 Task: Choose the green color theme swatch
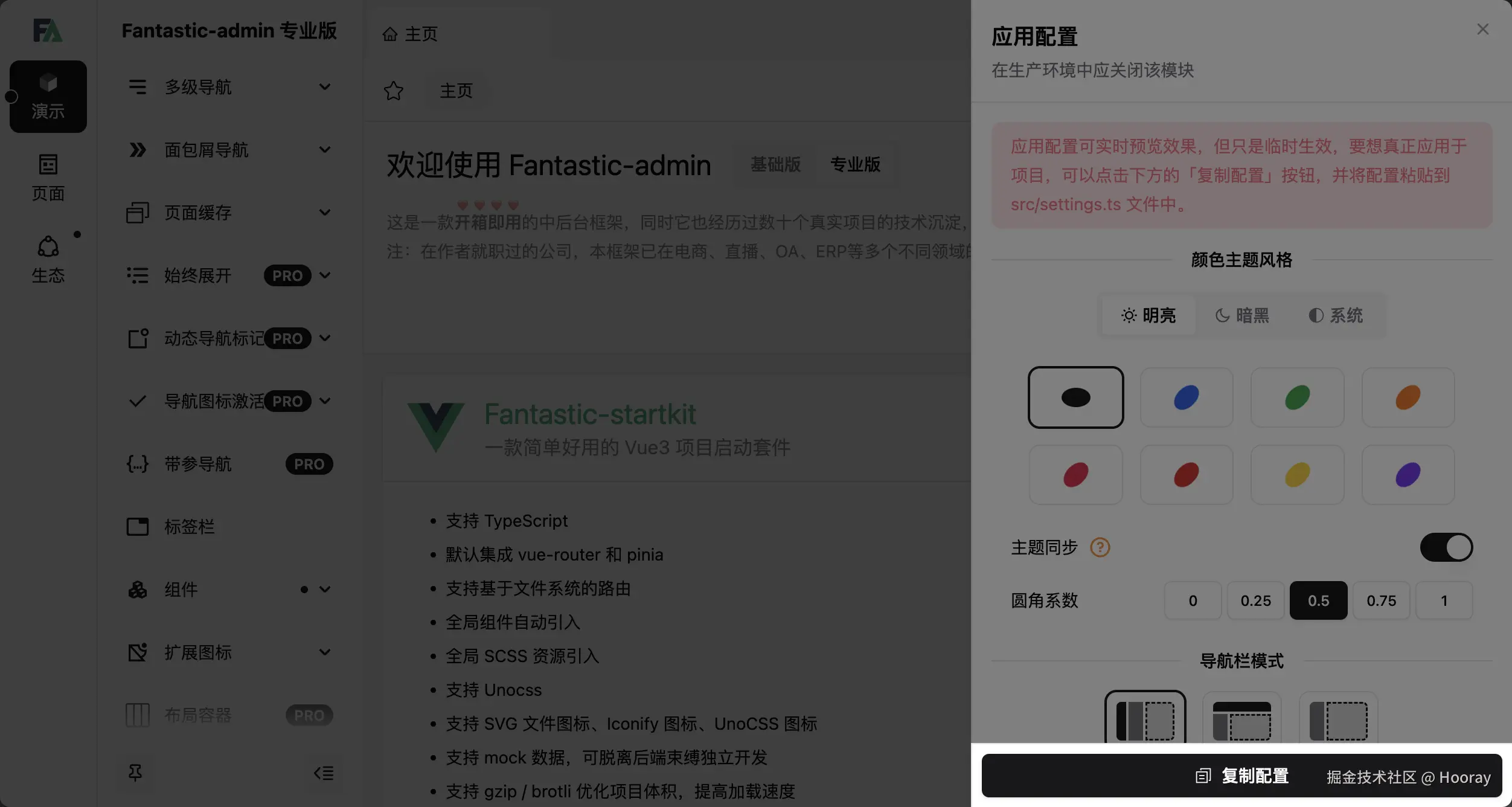tap(1297, 397)
